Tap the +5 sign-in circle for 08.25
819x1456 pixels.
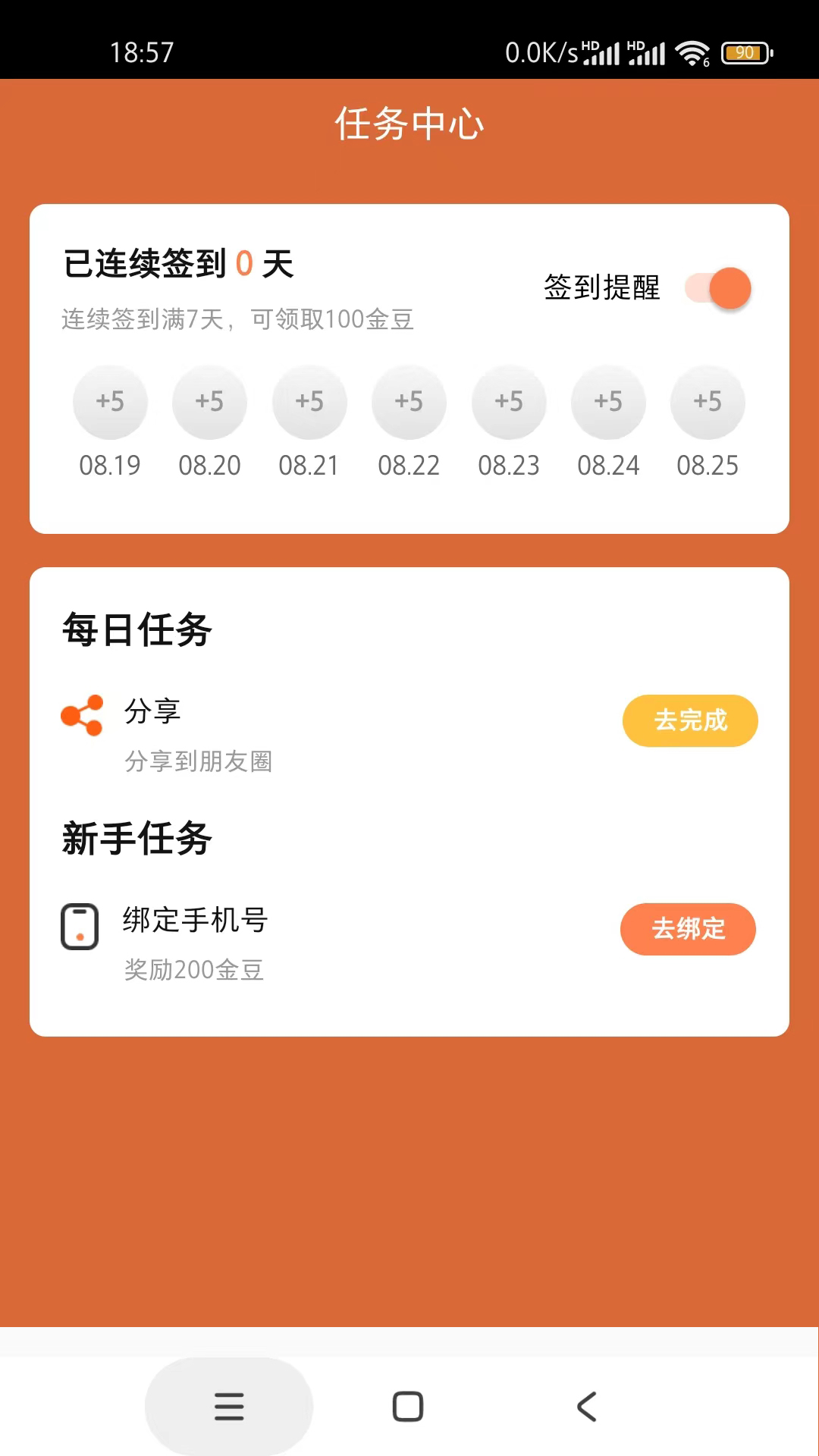(x=708, y=403)
